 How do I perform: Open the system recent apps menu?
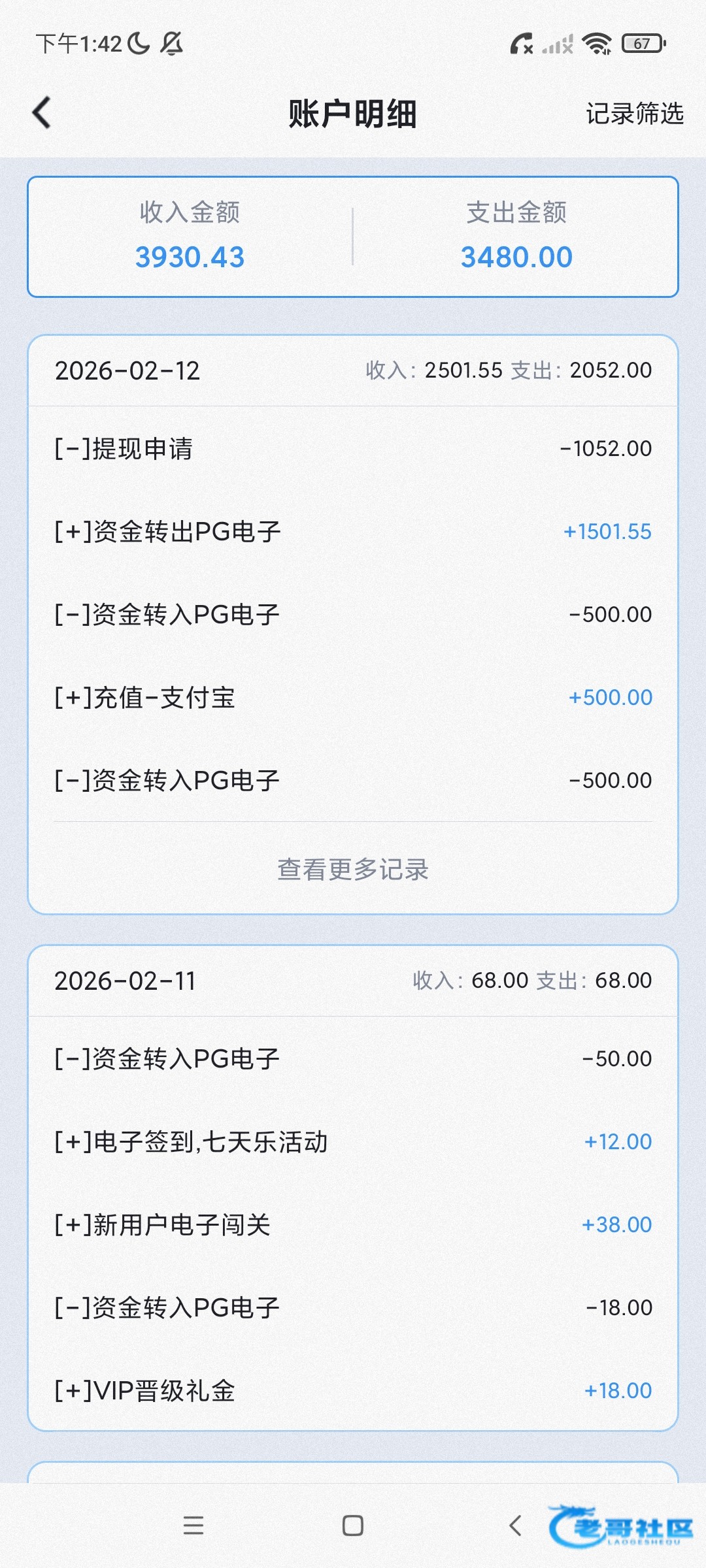coord(193,1526)
